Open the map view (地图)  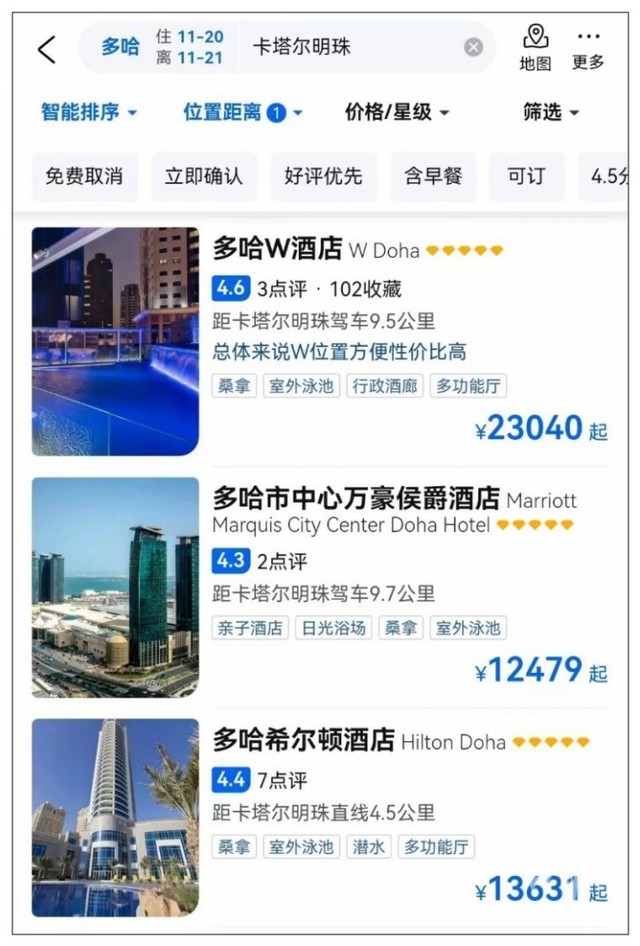[535, 48]
